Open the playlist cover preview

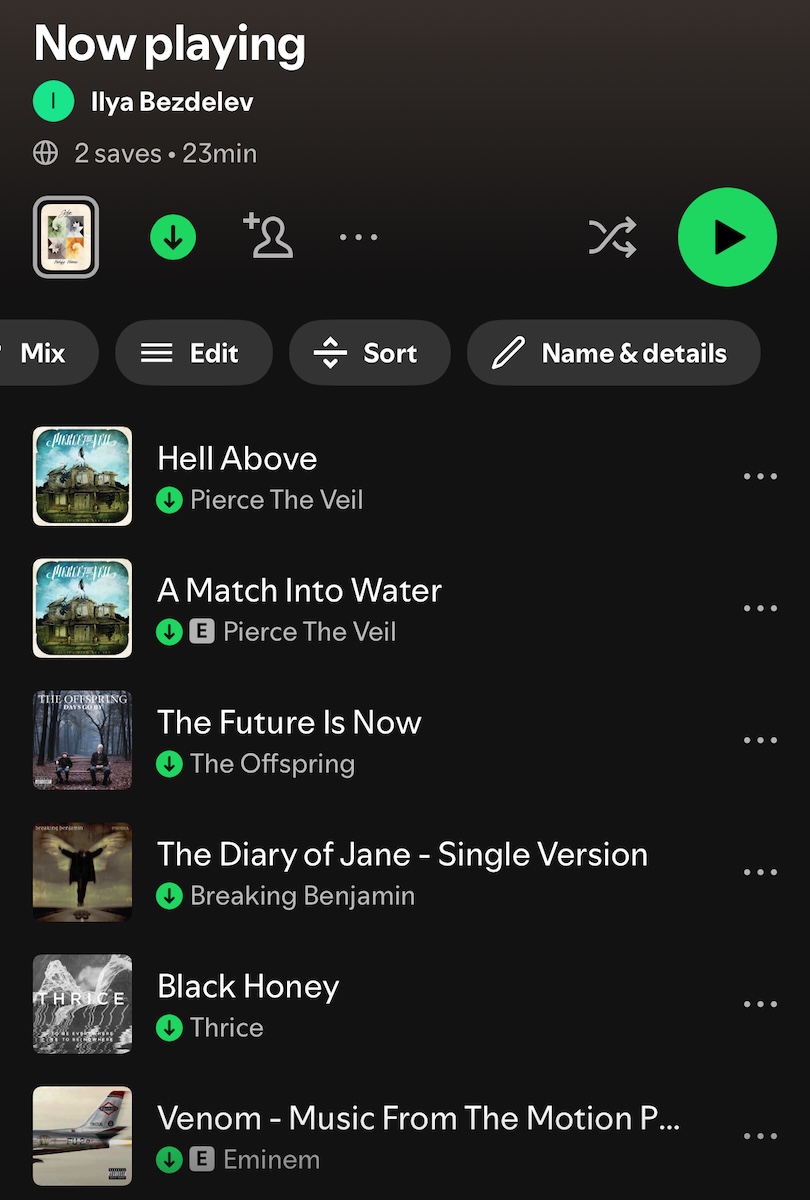click(66, 237)
